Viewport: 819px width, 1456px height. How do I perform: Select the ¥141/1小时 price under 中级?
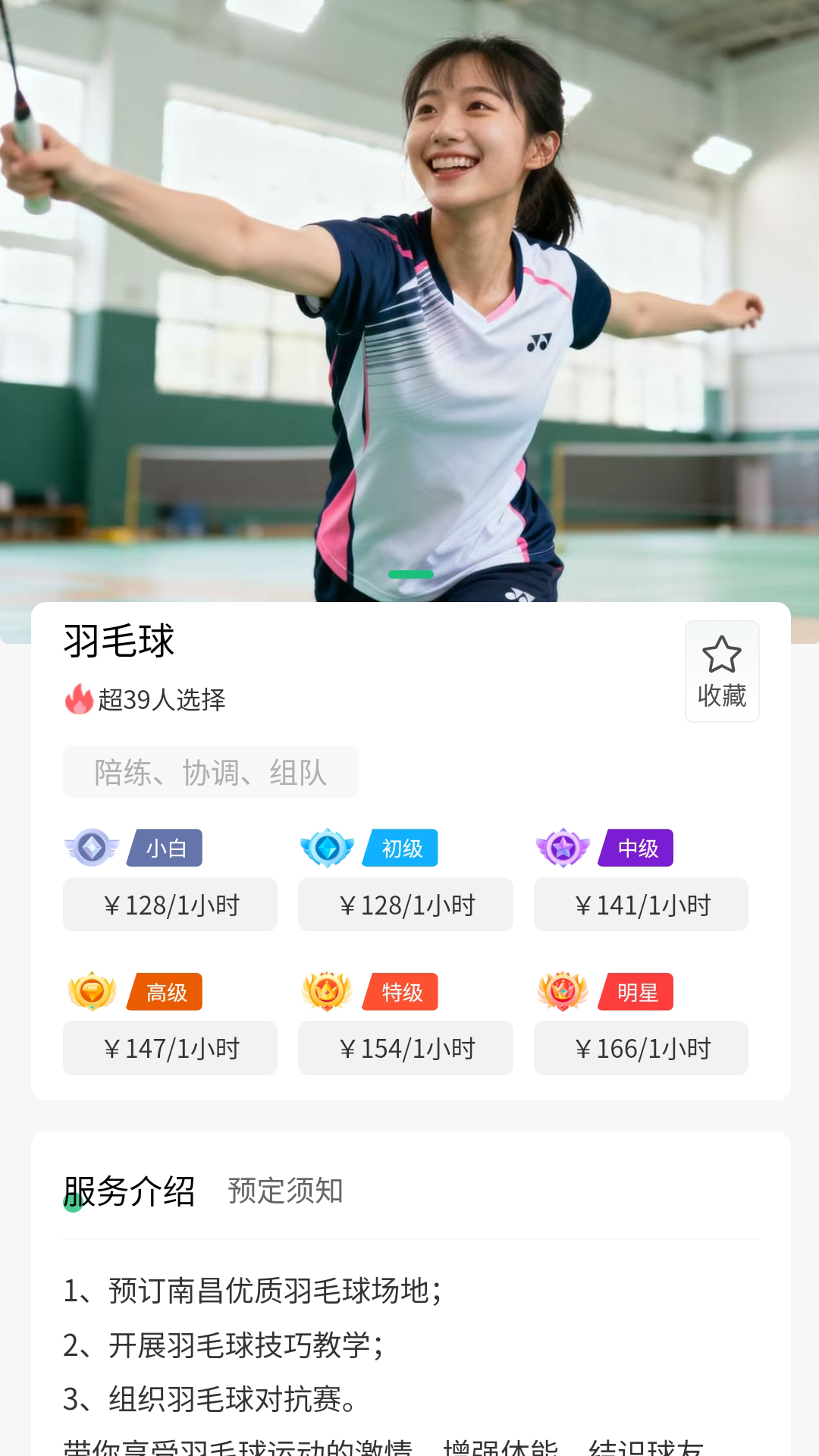640,904
